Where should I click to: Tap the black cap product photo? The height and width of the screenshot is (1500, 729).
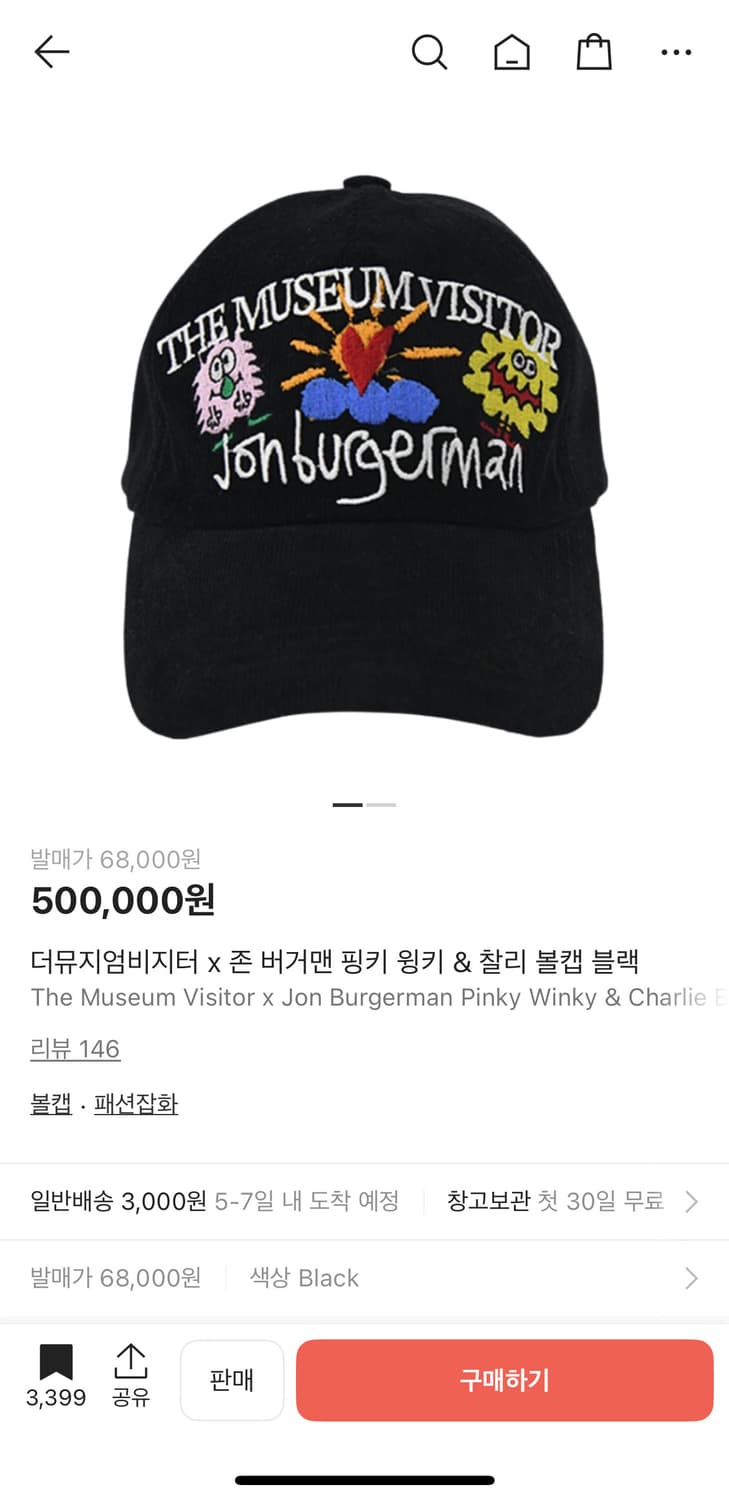[x=364, y=450]
